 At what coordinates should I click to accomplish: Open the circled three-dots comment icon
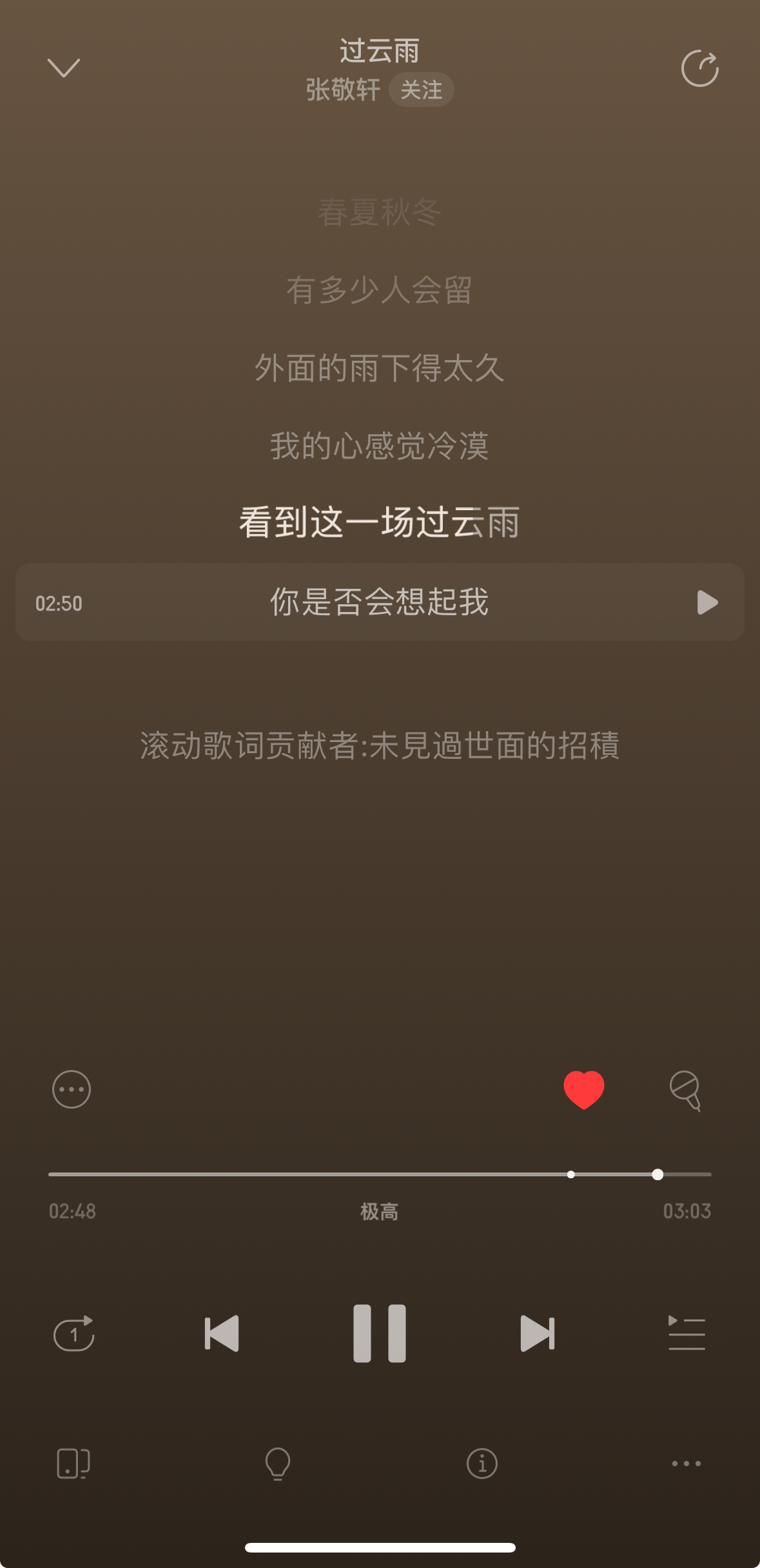72,1089
